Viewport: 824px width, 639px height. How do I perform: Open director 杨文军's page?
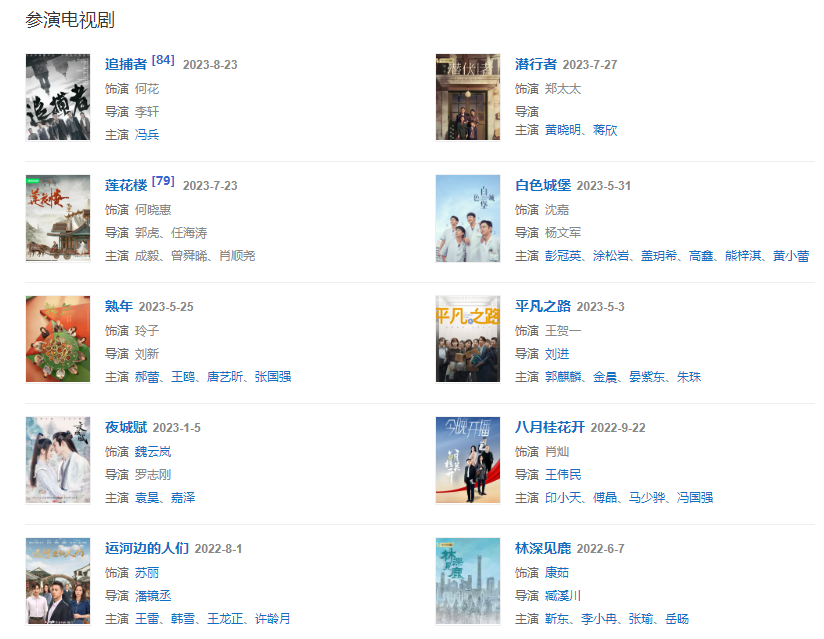(x=564, y=233)
